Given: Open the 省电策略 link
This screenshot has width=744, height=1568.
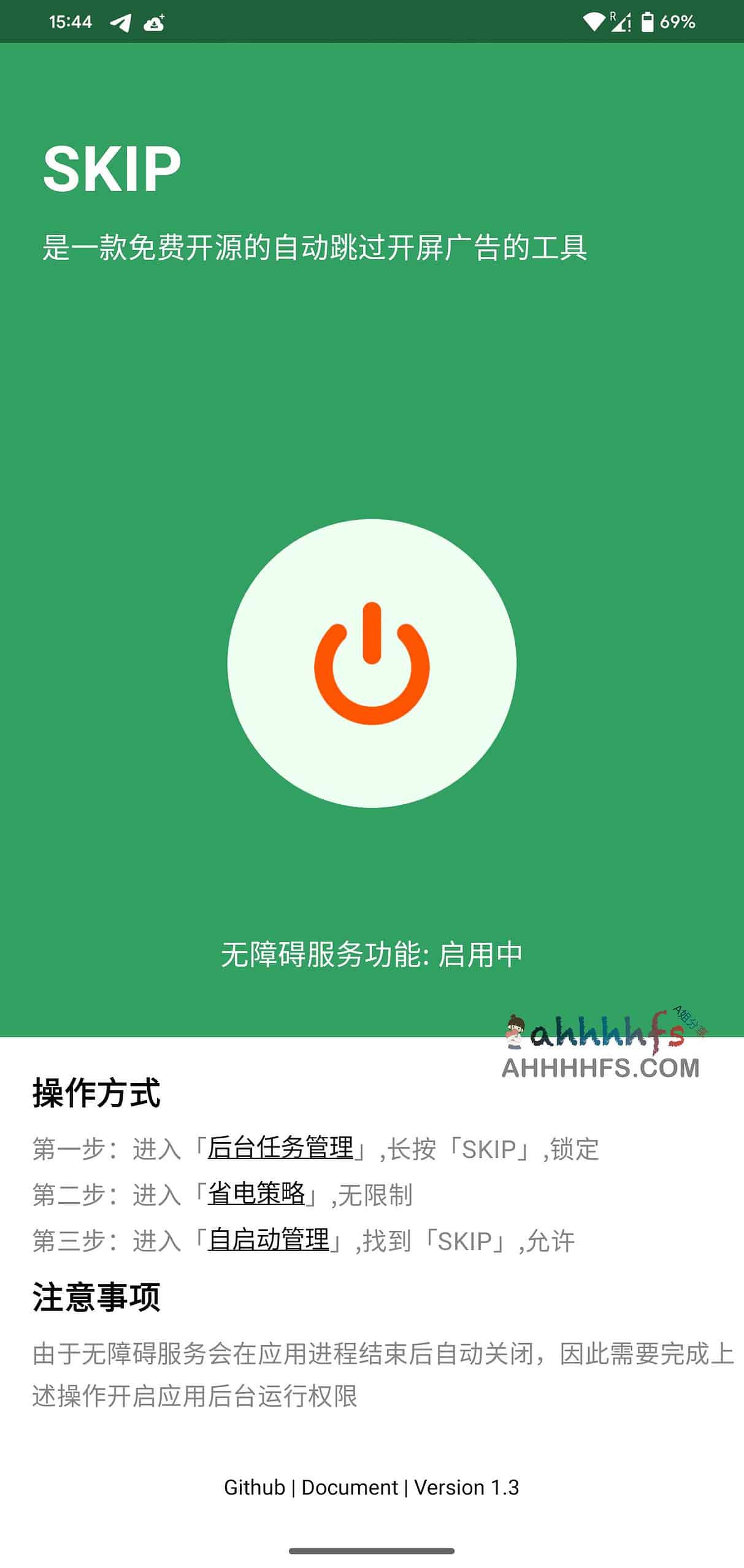Looking at the screenshot, I should coord(256,1193).
